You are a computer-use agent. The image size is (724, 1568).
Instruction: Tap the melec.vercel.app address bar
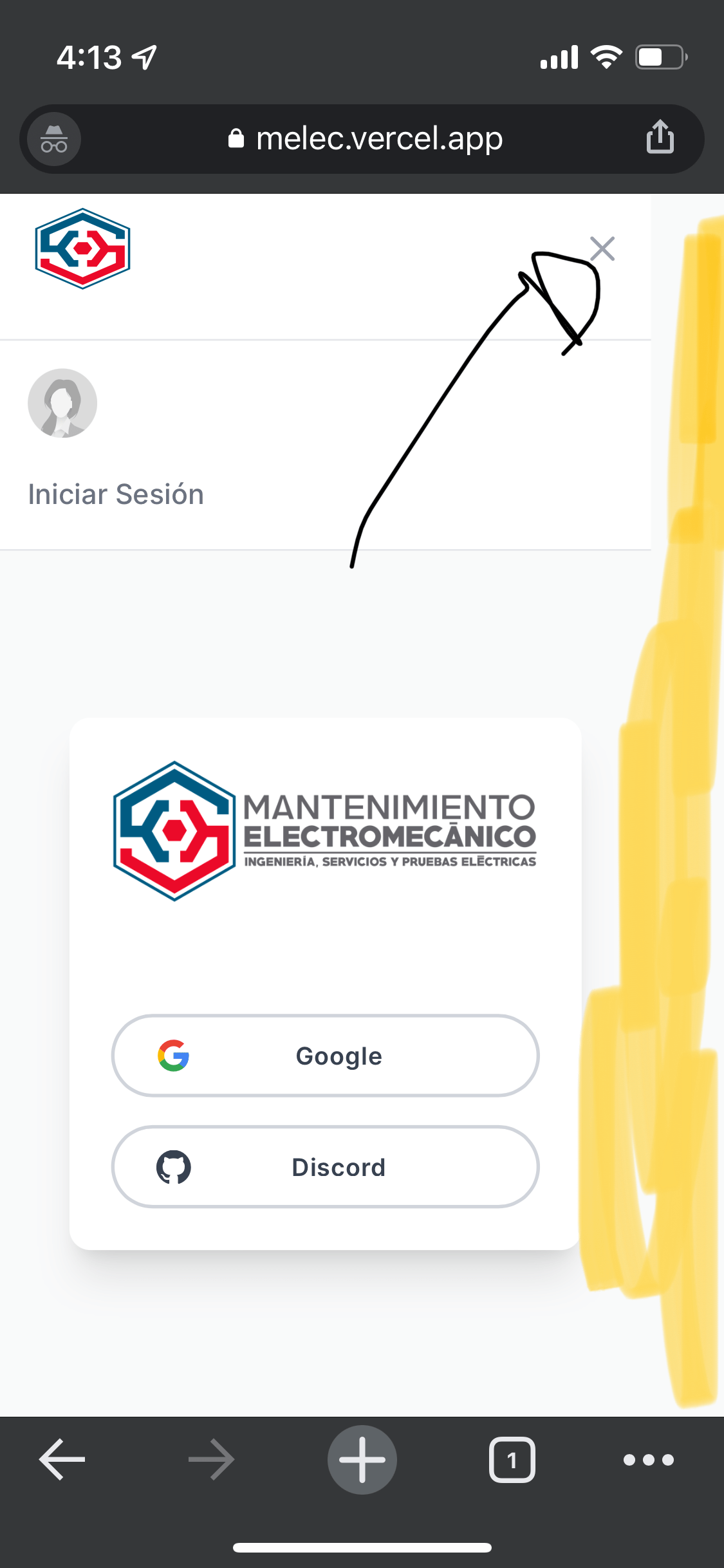click(x=366, y=139)
